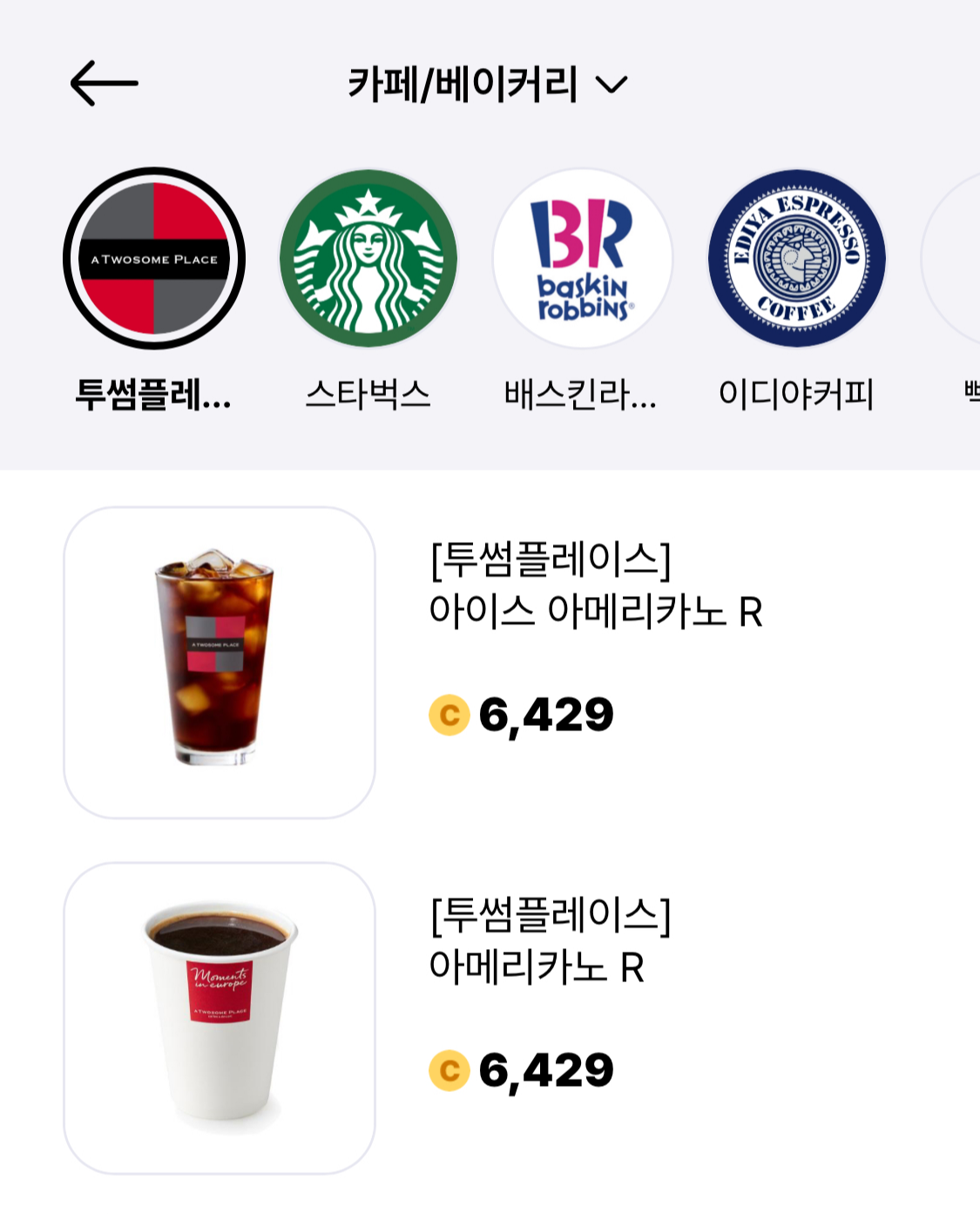Open the 이디야커피 brand logo
Viewport: 980px width, 1214px height.
(x=794, y=255)
